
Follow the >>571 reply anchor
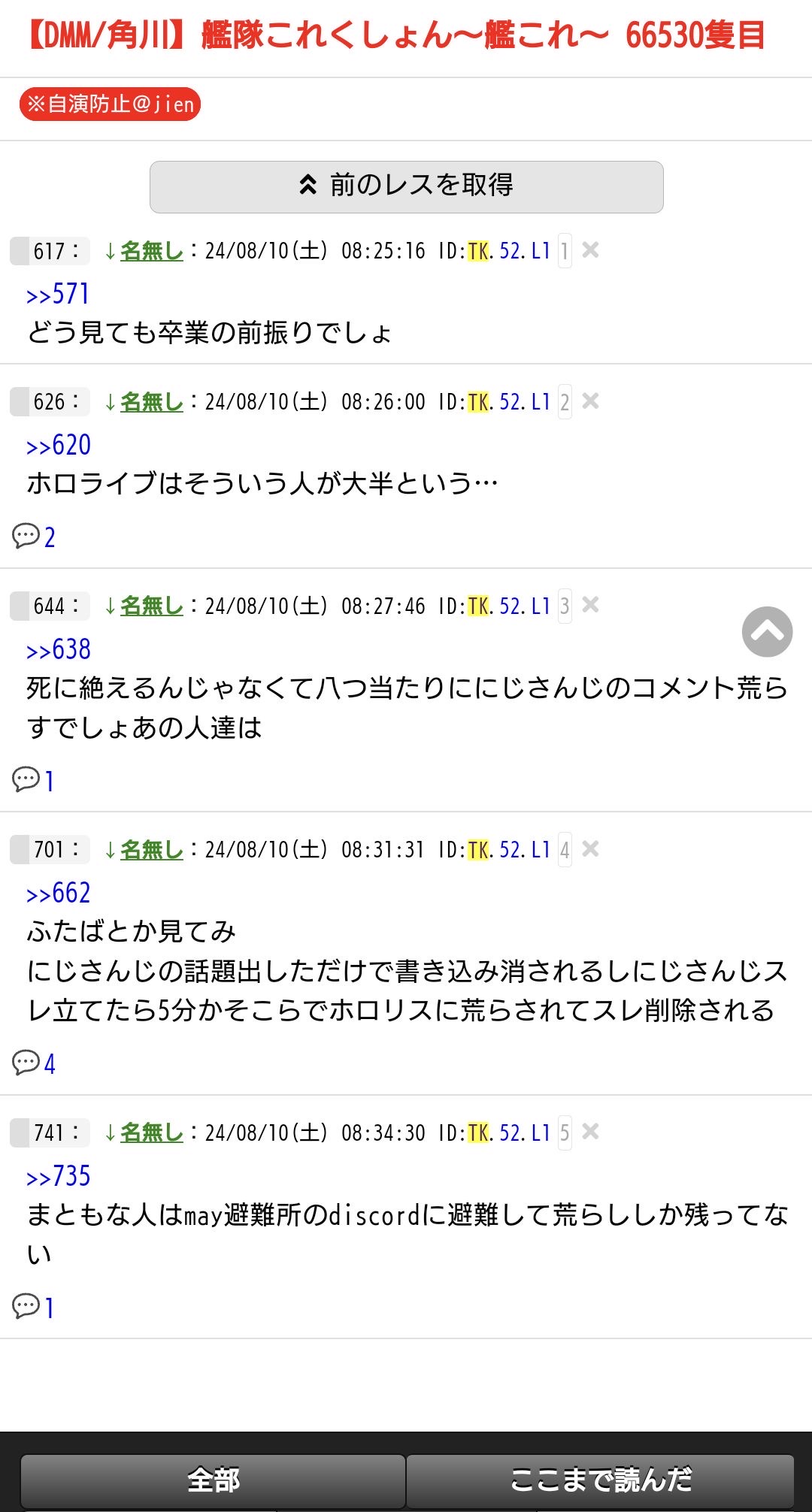[58, 294]
